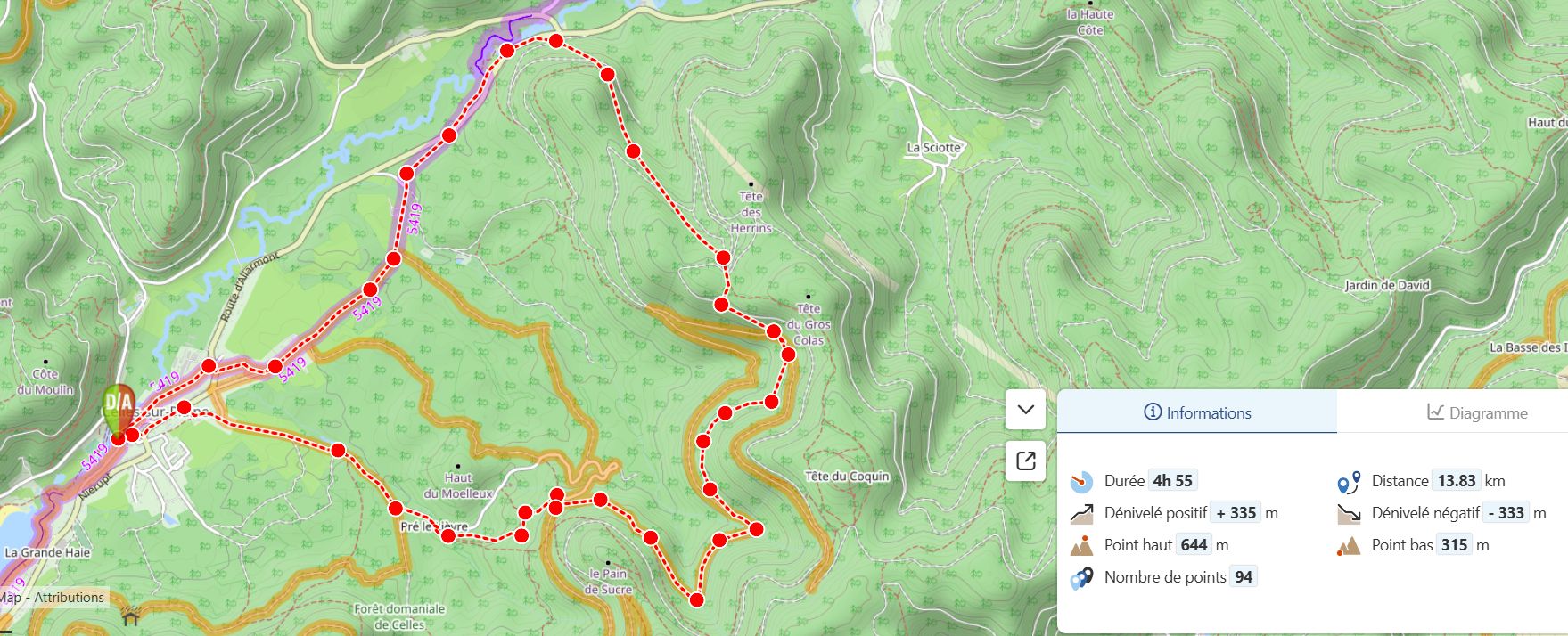Open the map Attributions link
This screenshot has height=636, width=1568.
point(69,598)
